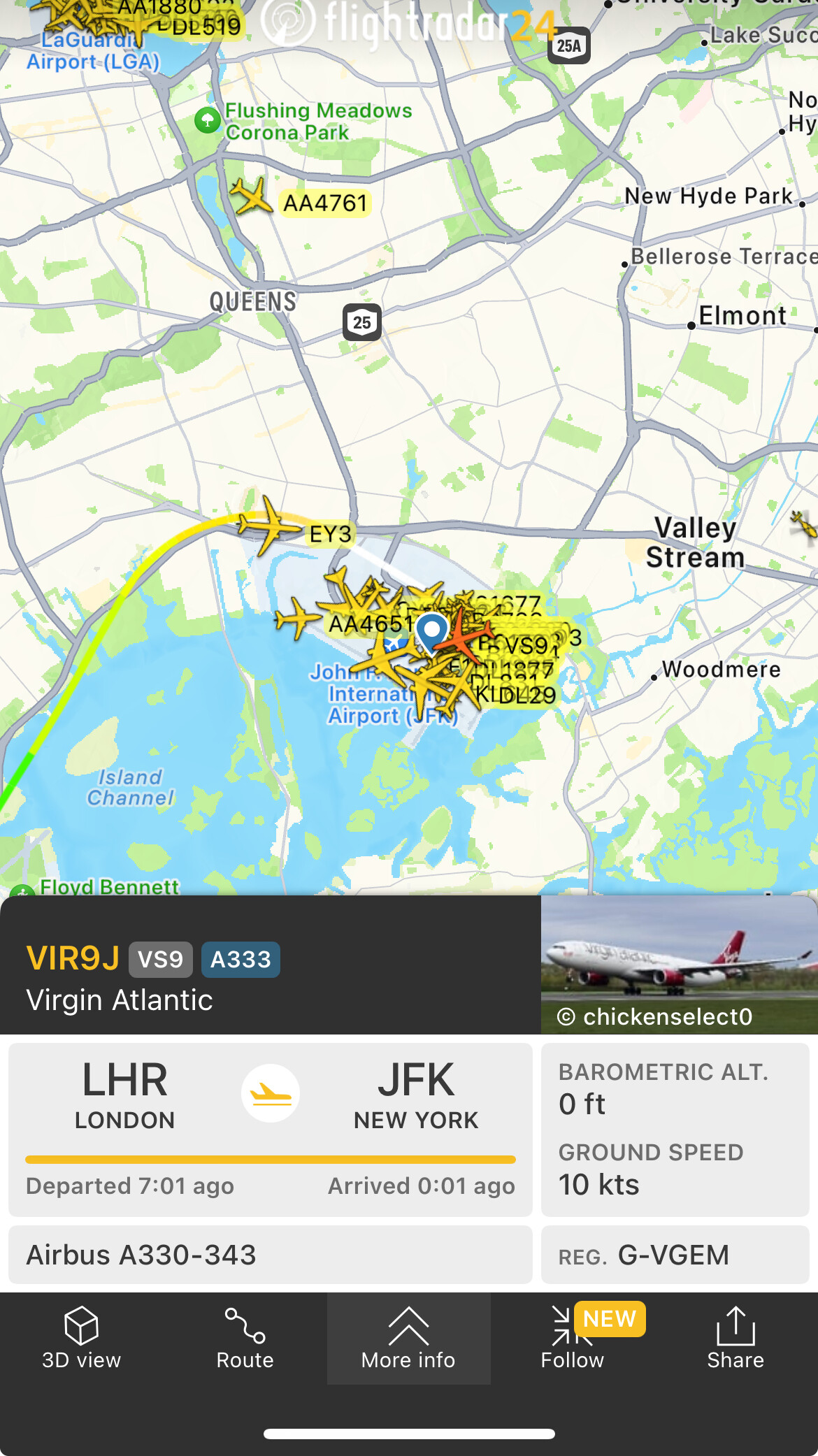
Task: Share flight VIR9J
Action: pos(735,1339)
